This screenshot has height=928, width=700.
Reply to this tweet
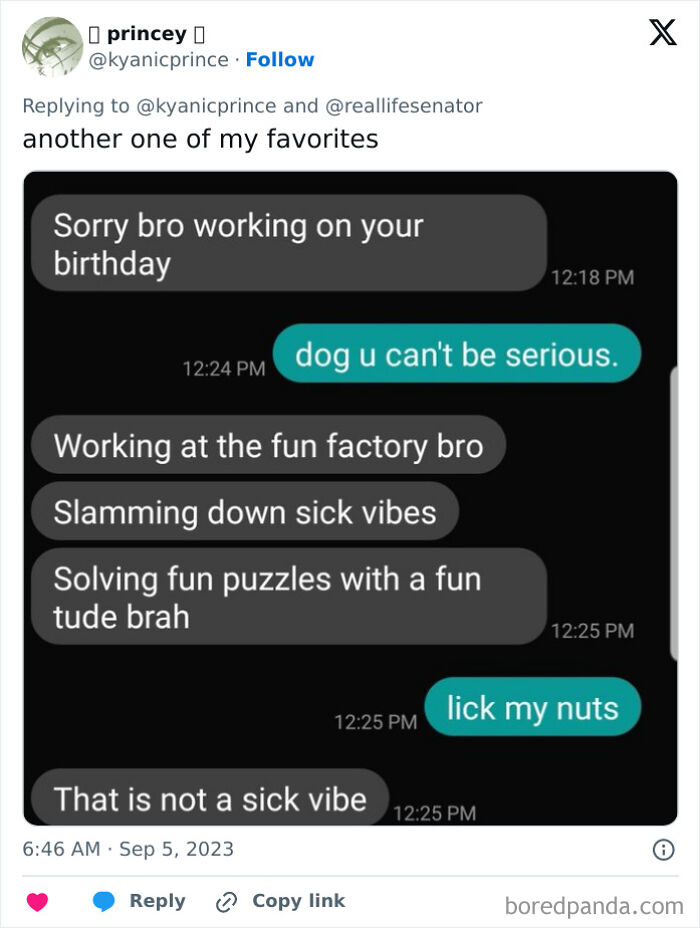point(139,901)
